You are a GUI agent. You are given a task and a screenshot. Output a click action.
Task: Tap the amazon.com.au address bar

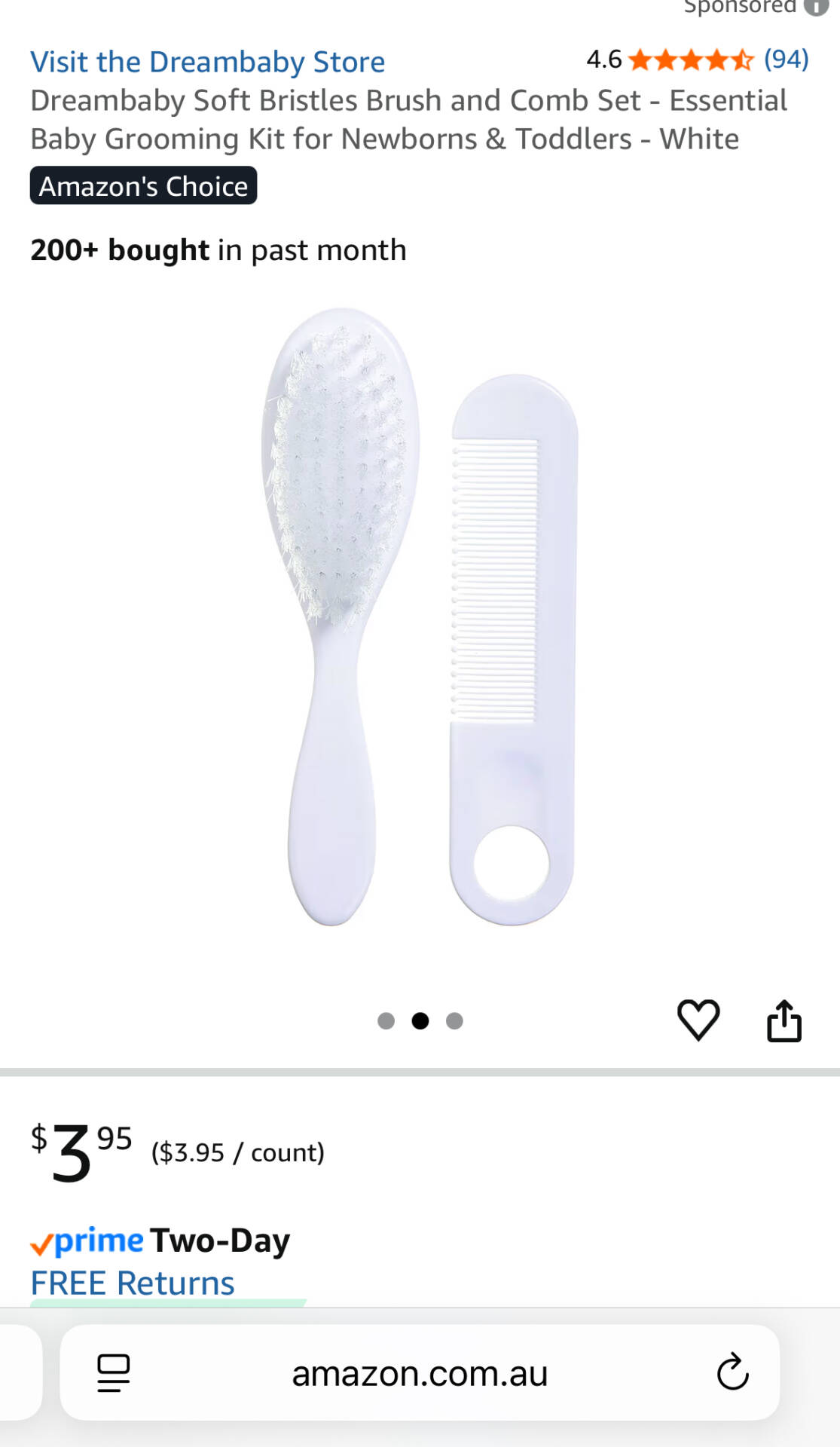pos(420,1373)
